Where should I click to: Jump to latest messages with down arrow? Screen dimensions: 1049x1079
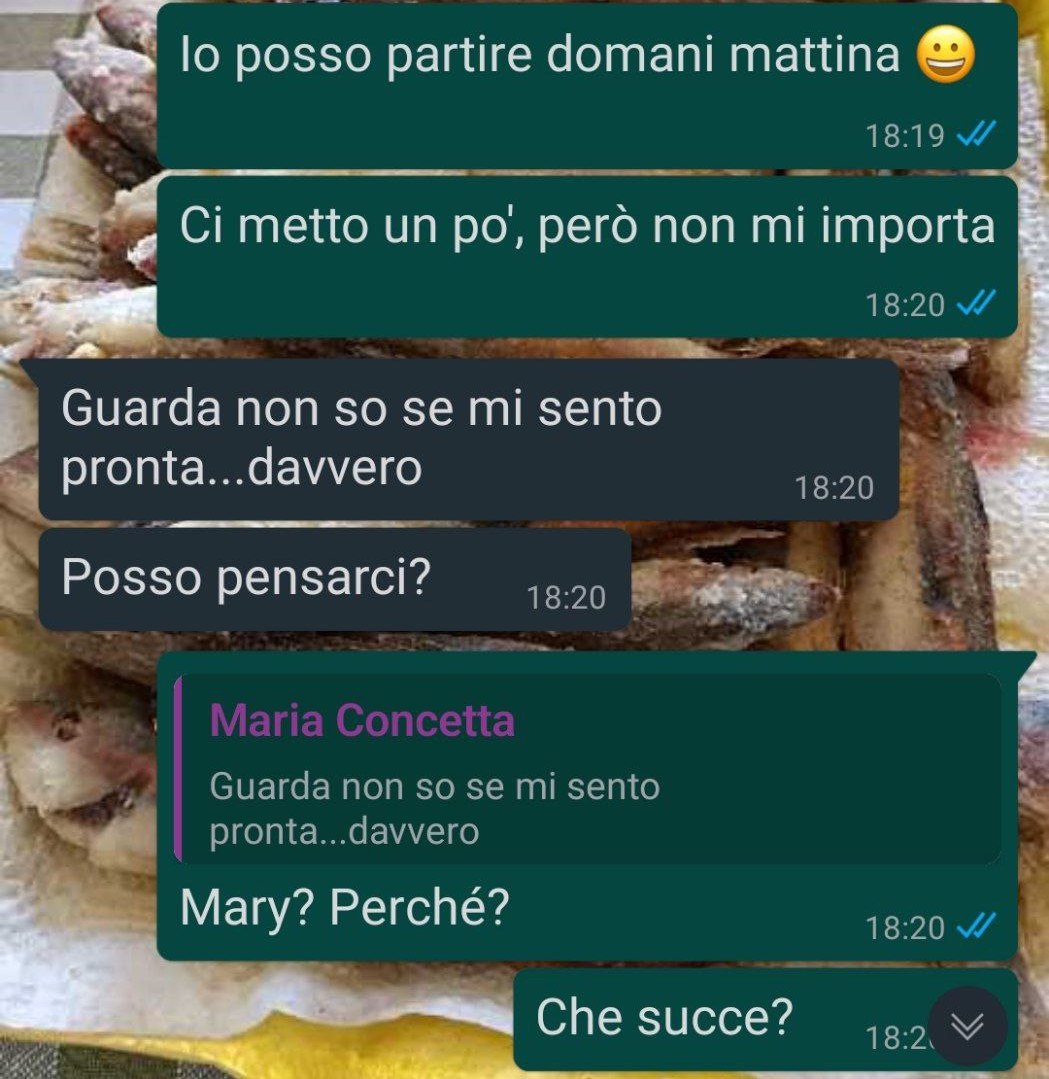pyautogui.click(x=967, y=1026)
